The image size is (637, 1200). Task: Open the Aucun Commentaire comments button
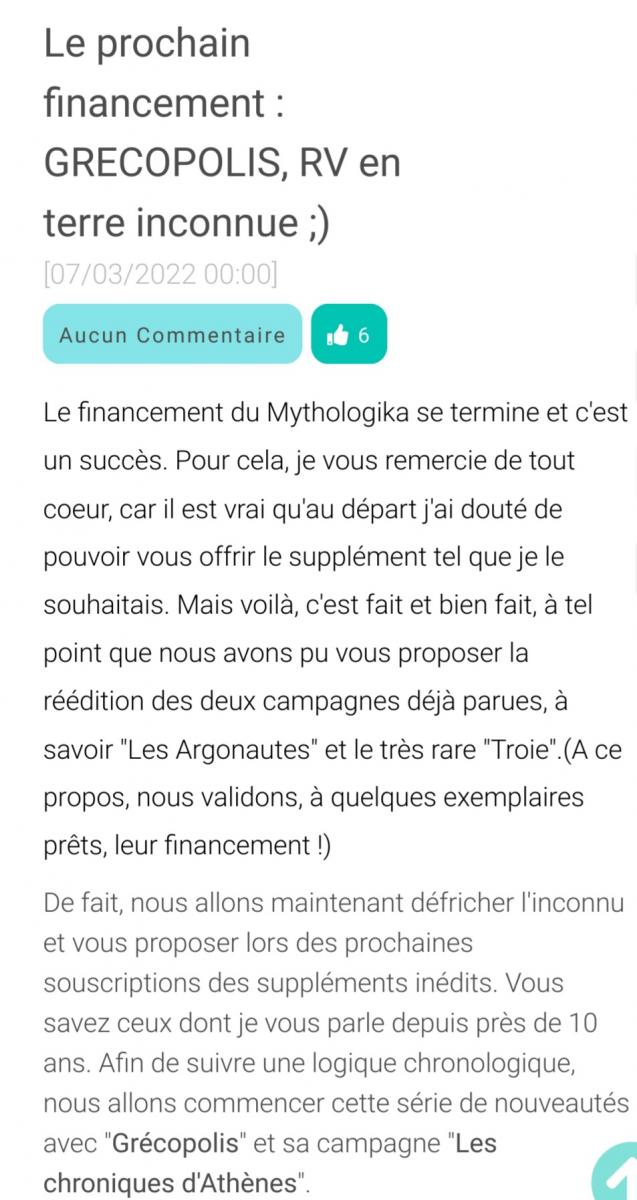point(172,334)
